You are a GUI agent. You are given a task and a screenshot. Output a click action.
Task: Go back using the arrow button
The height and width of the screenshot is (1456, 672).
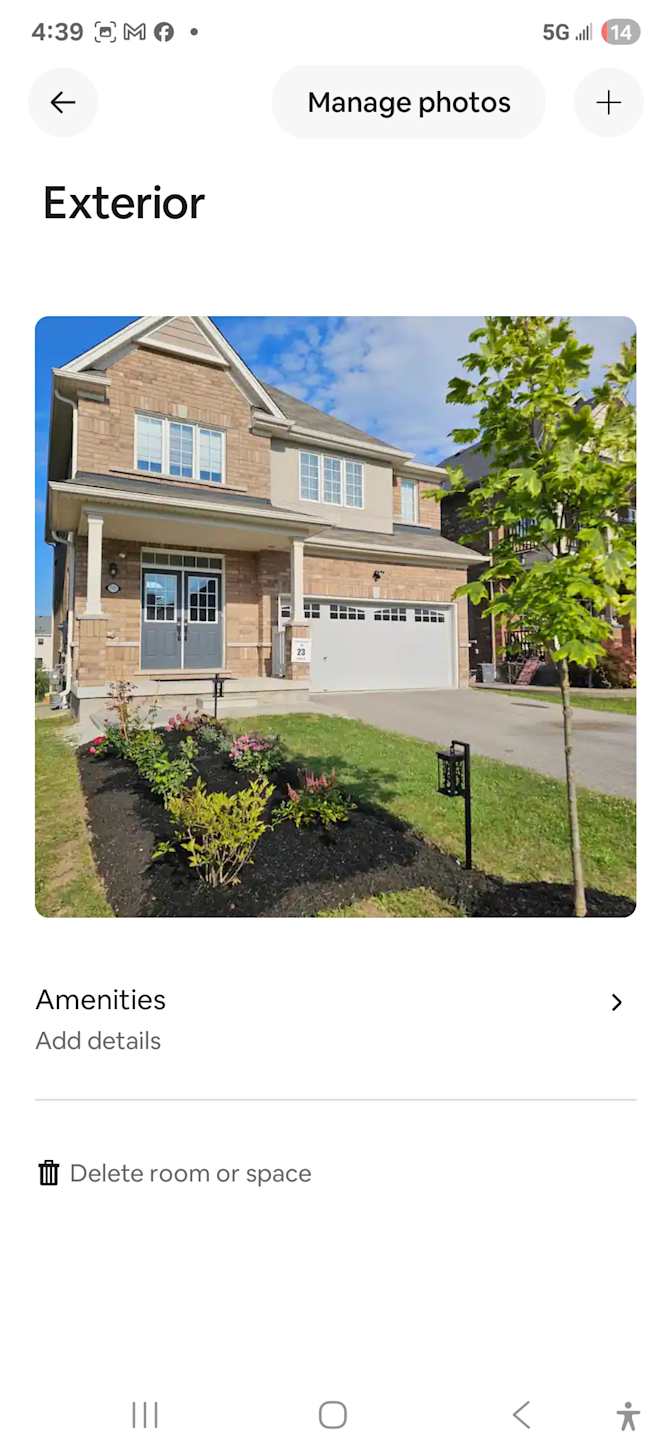pos(63,102)
